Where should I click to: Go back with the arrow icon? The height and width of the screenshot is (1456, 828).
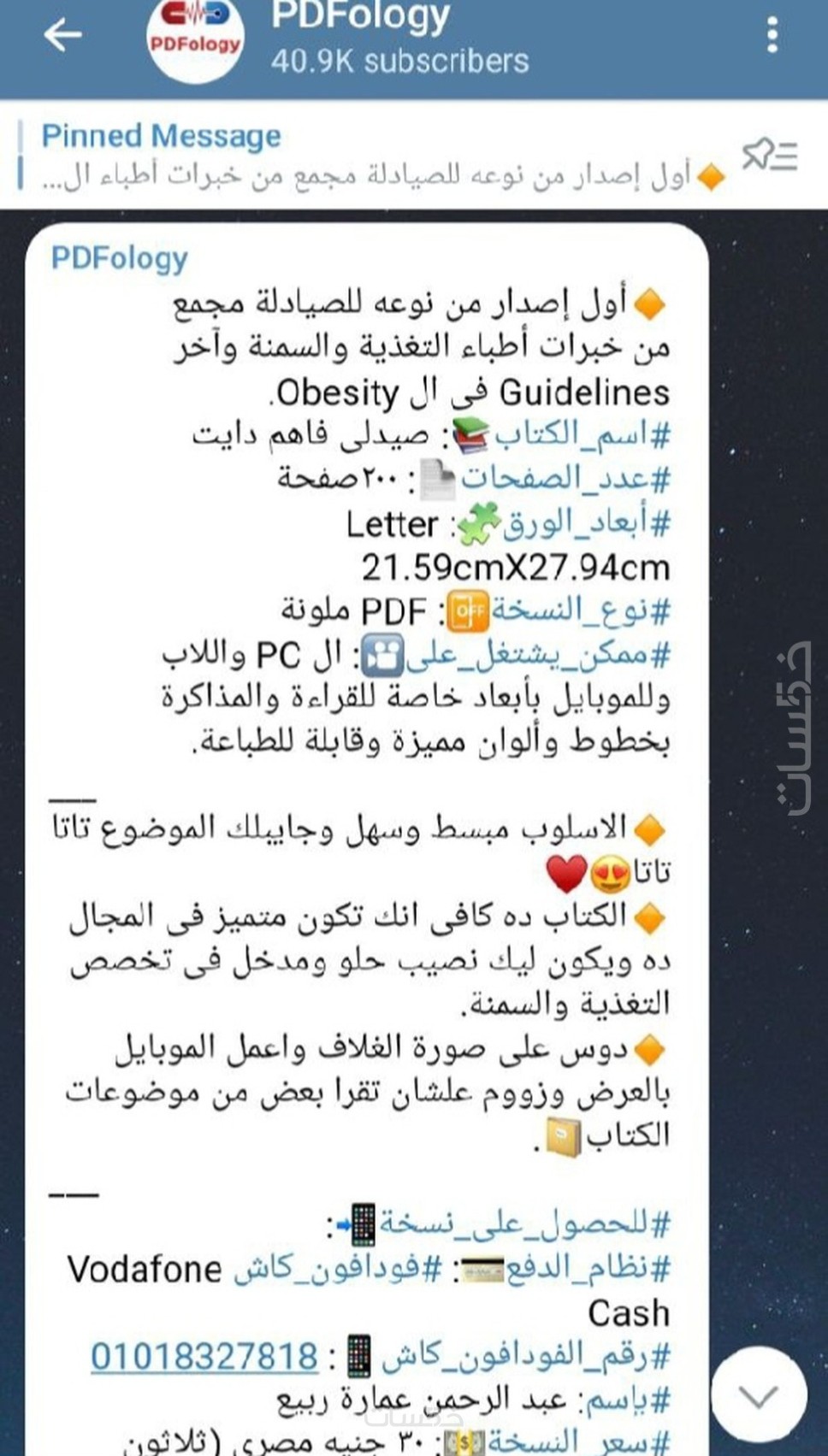pyautogui.click(x=62, y=35)
